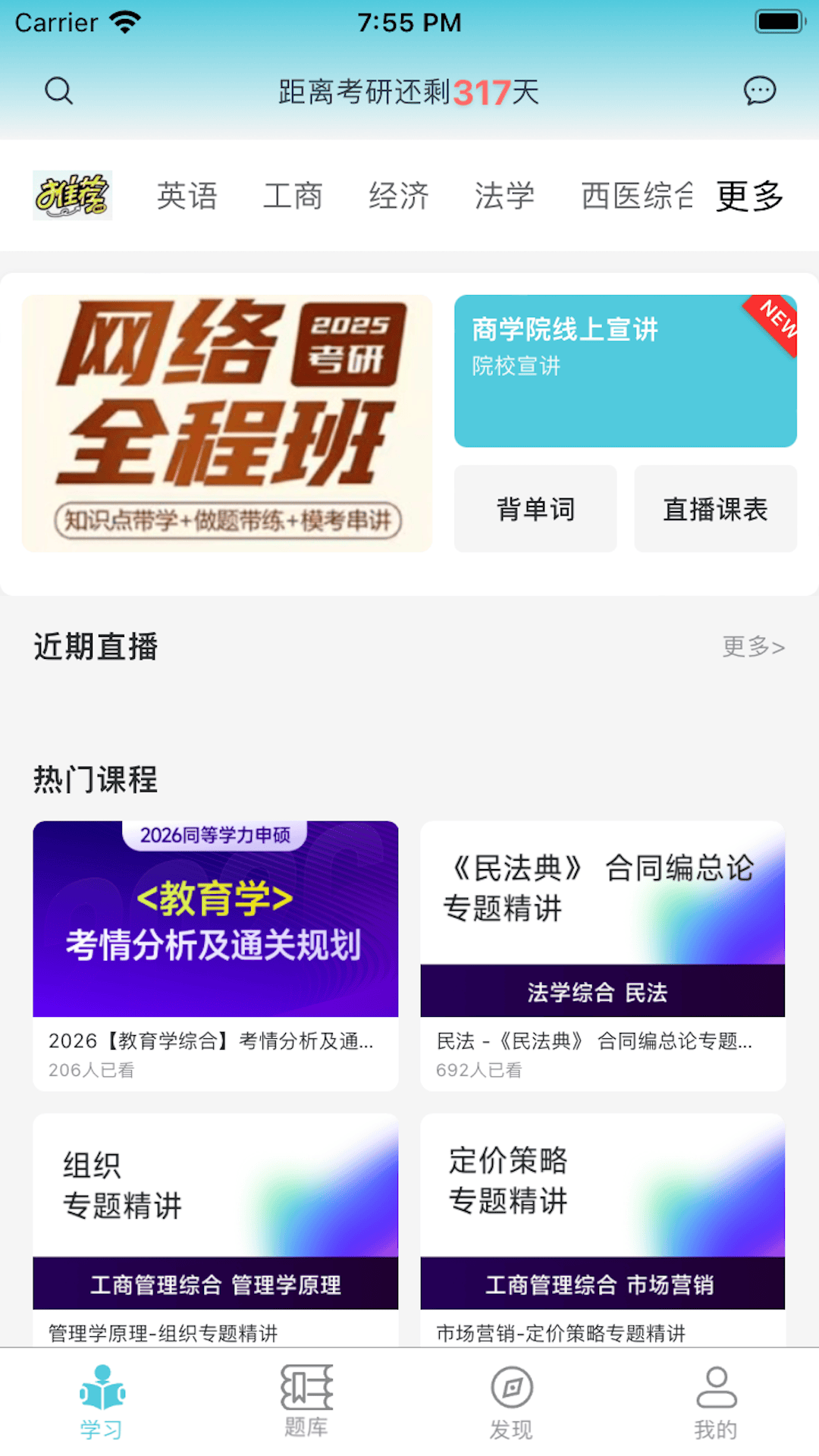Open the search icon

pyautogui.click(x=58, y=91)
